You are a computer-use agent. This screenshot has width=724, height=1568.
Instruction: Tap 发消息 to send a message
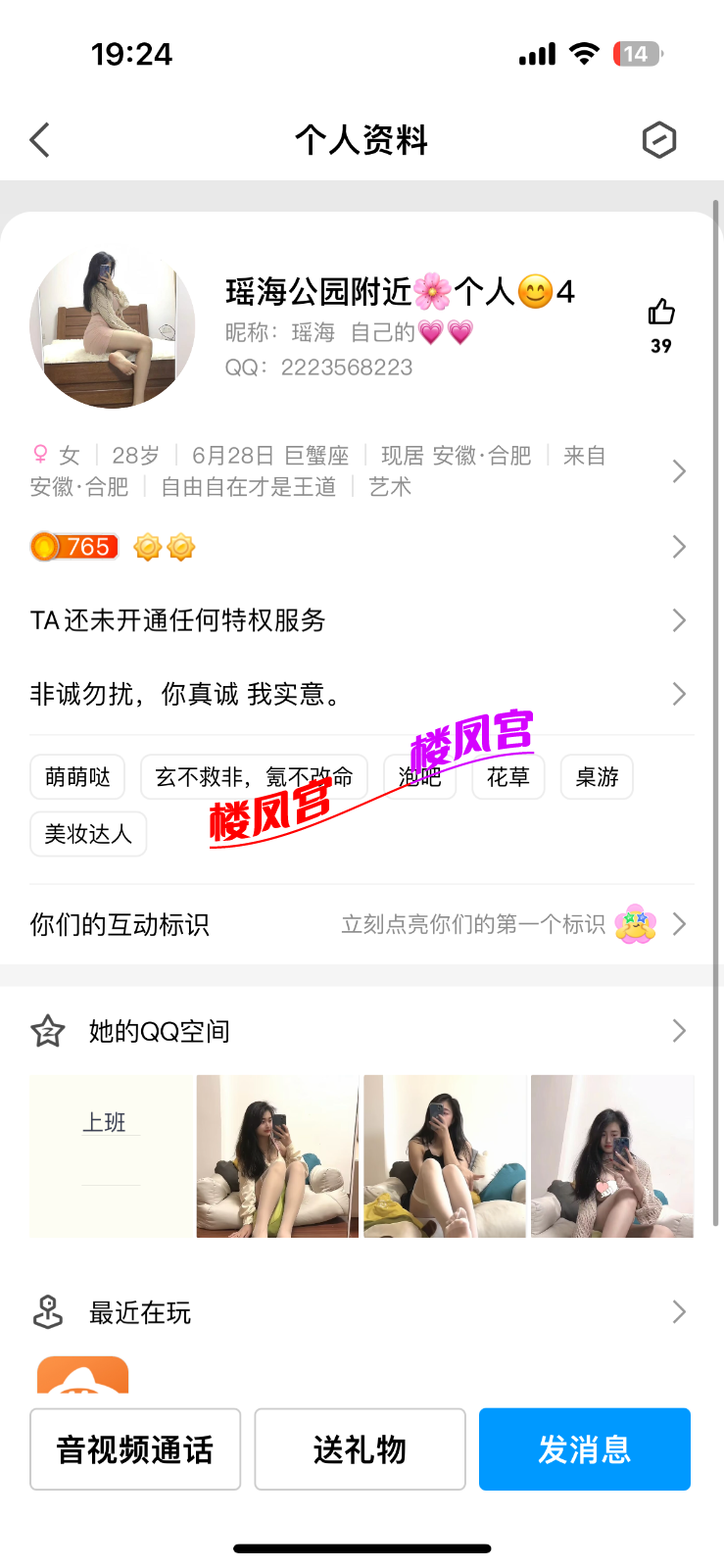[584, 1449]
